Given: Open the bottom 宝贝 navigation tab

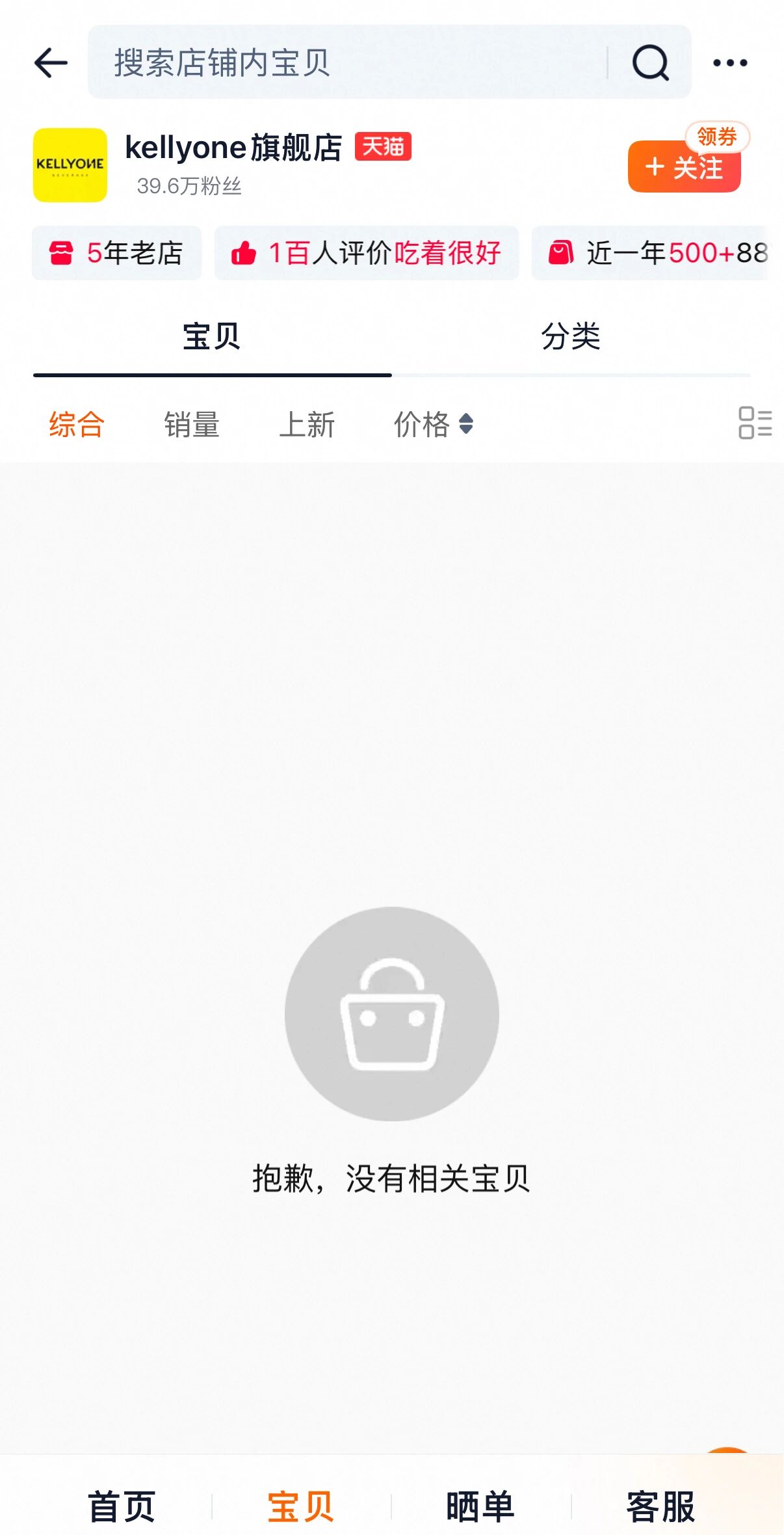Looking at the screenshot, I should [x=301, y=1506].
